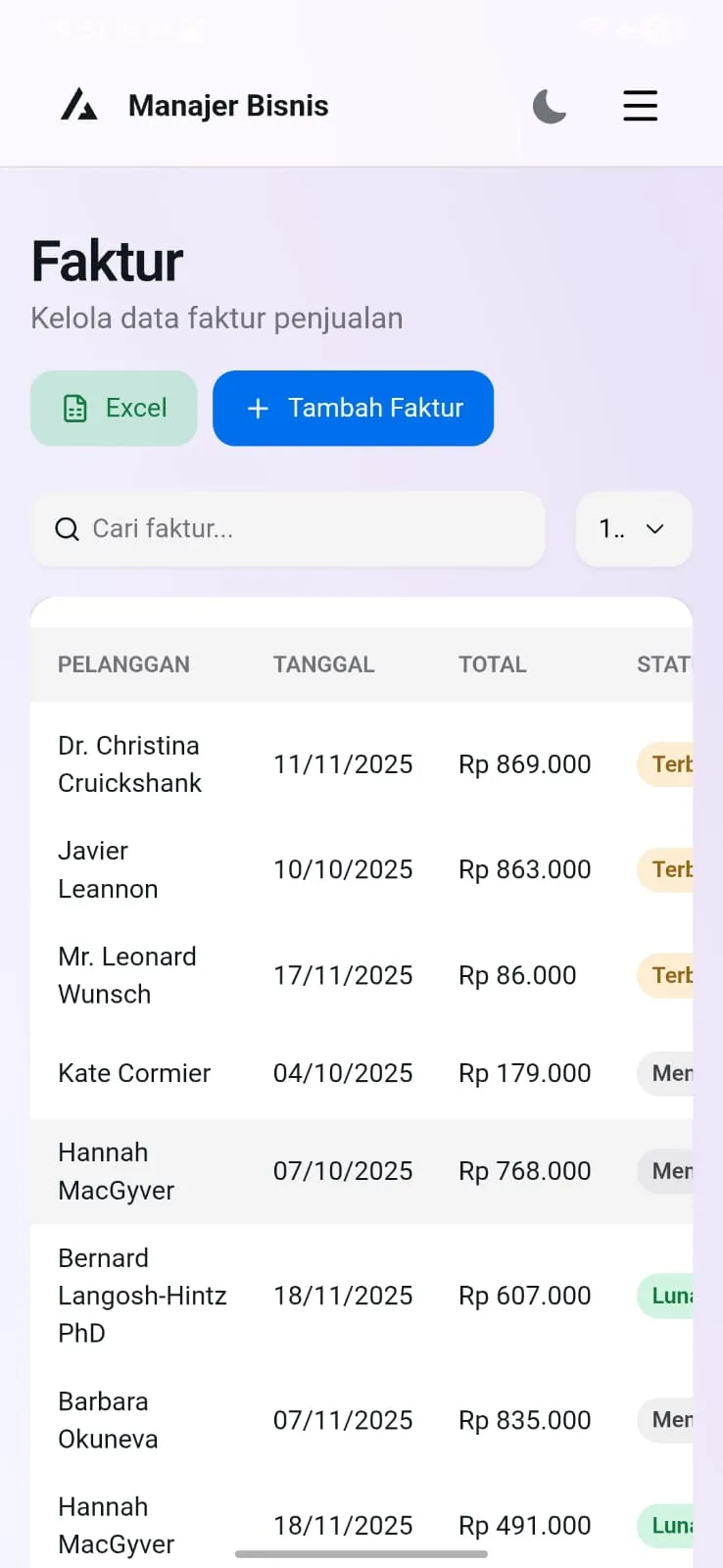Image resolution: width=723 pixels, height=1568 pixels.
Task: Click the 'Lun' paid status badge for Bernard Langosh-Hintz
Action: pyautogui.click(x=671, y=1295)
